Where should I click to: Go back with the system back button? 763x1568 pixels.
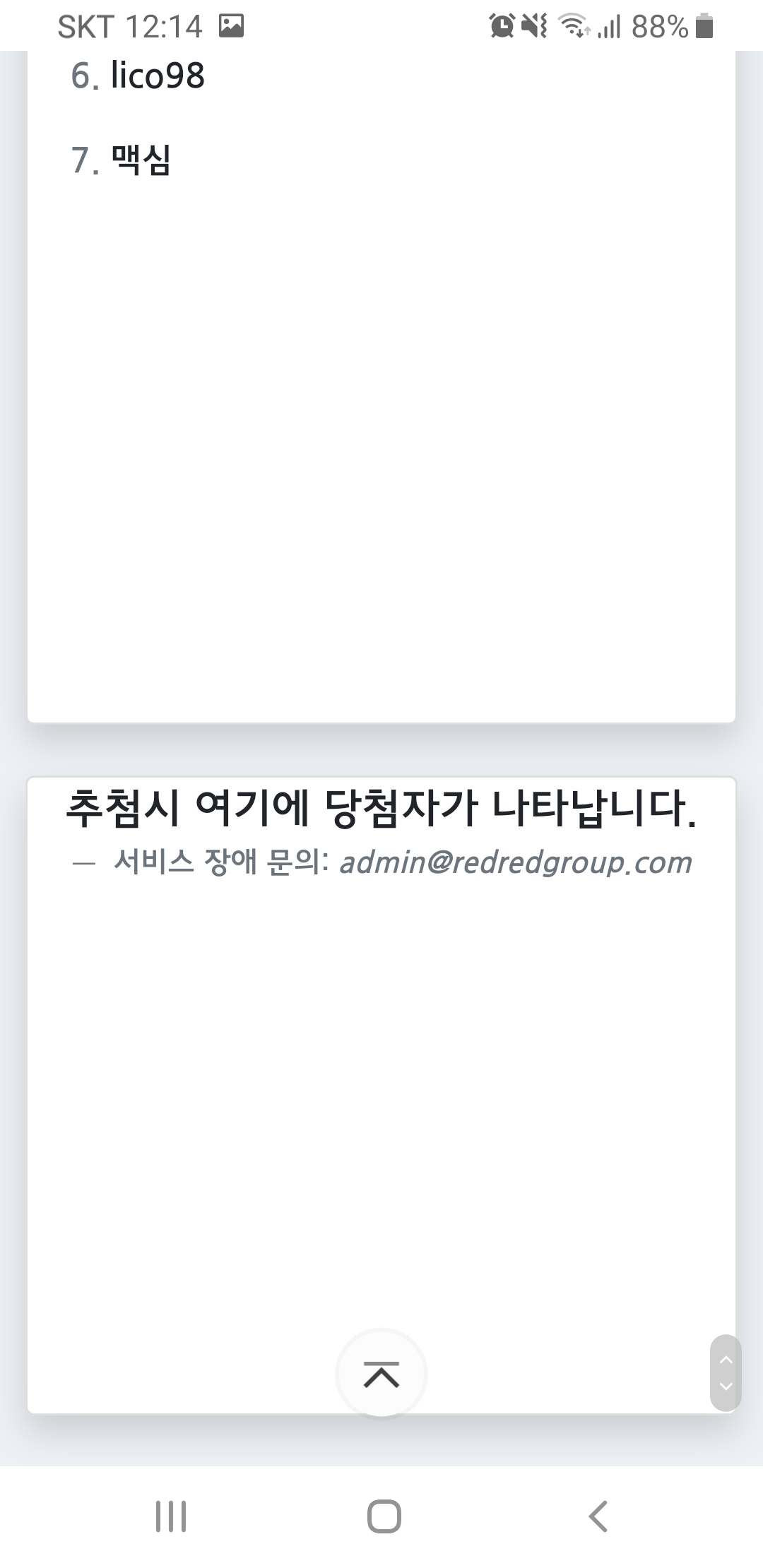pyautogui.click(x=598, y=1516)
